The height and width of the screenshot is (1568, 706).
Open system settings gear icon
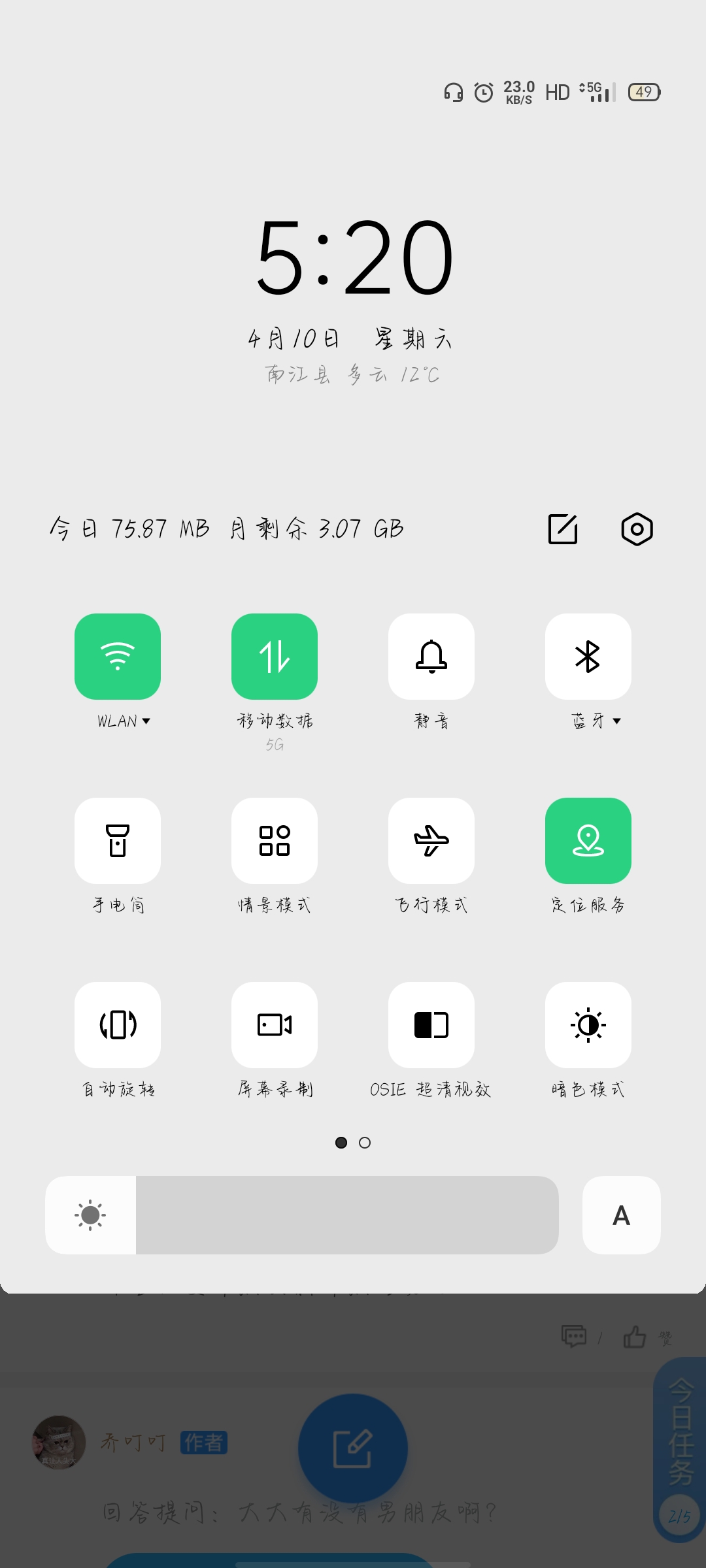tap(637, 529)
